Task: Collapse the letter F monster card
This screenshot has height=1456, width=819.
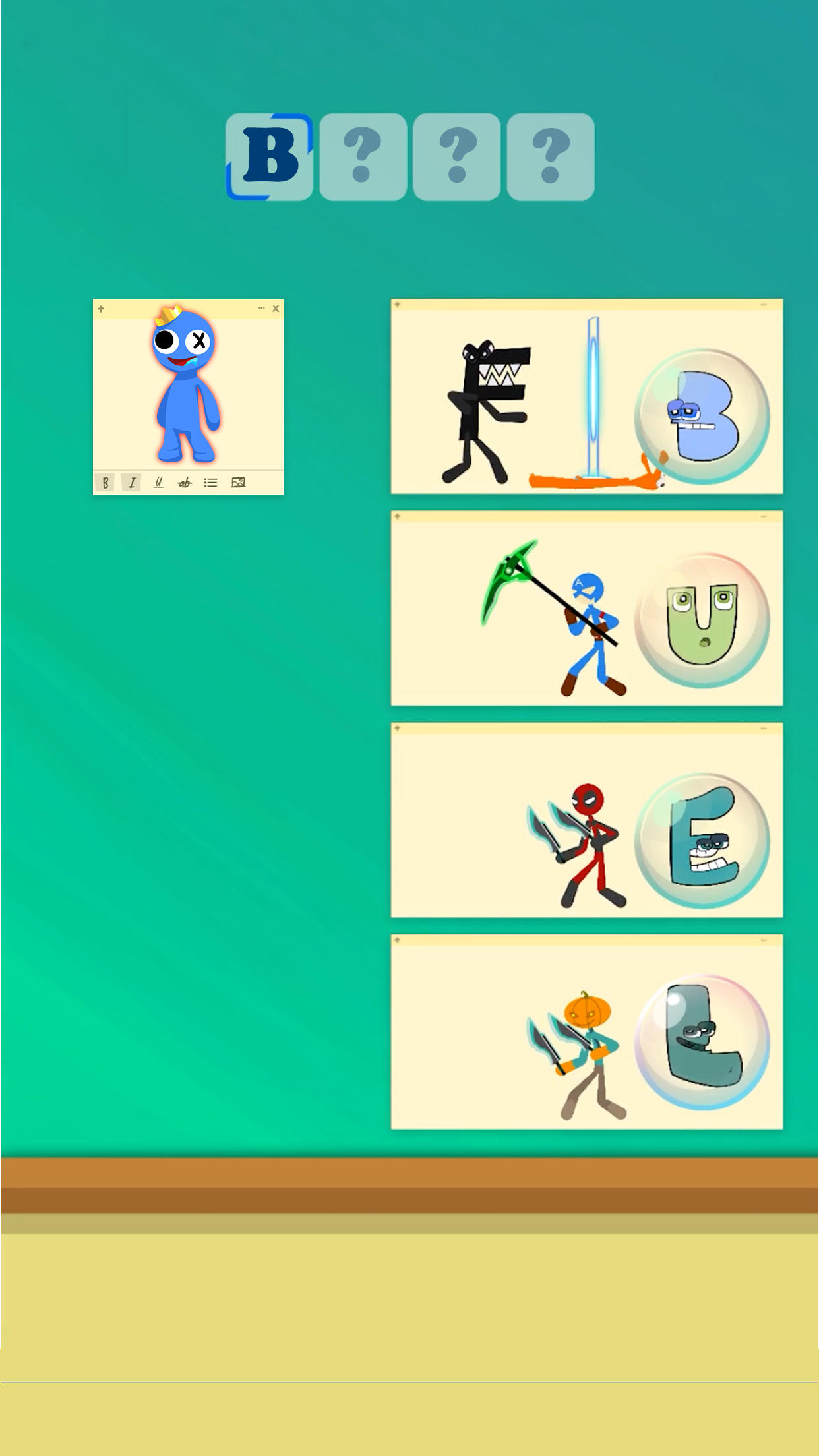Action: 764,305
